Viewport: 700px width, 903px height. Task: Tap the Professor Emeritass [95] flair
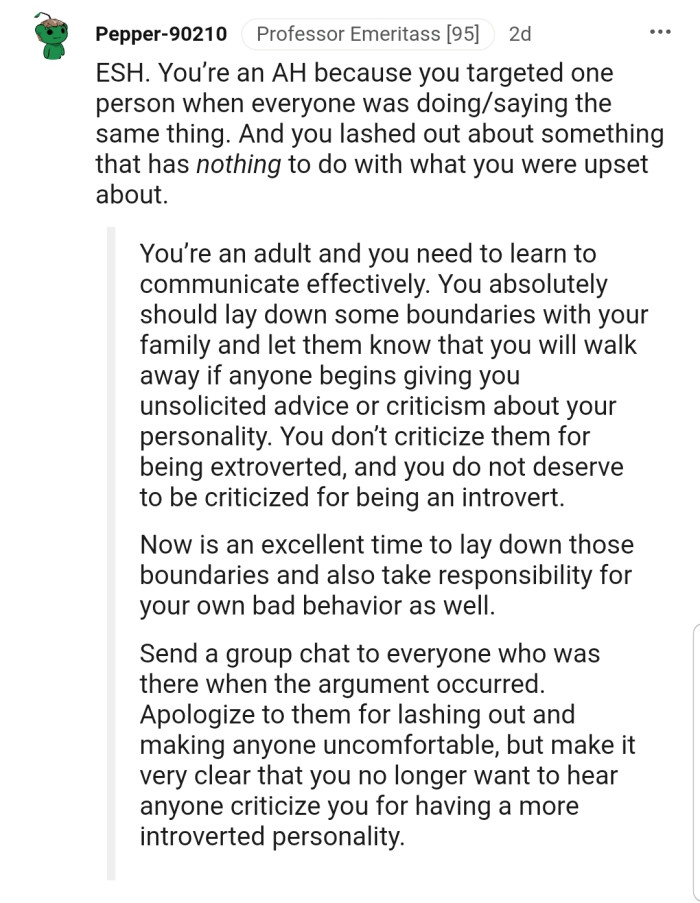[x=367, y=34]
